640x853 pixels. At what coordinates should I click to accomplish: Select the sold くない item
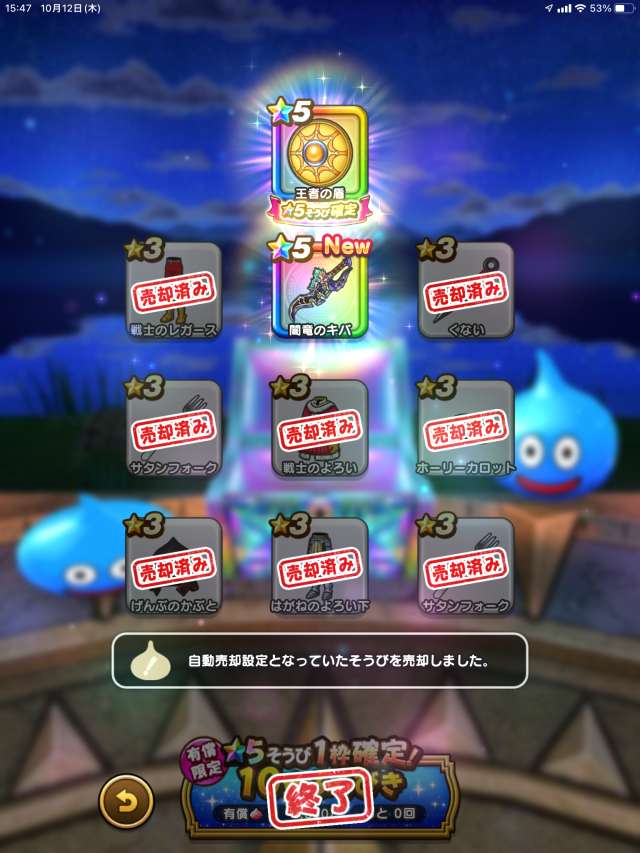pos(466,290)
